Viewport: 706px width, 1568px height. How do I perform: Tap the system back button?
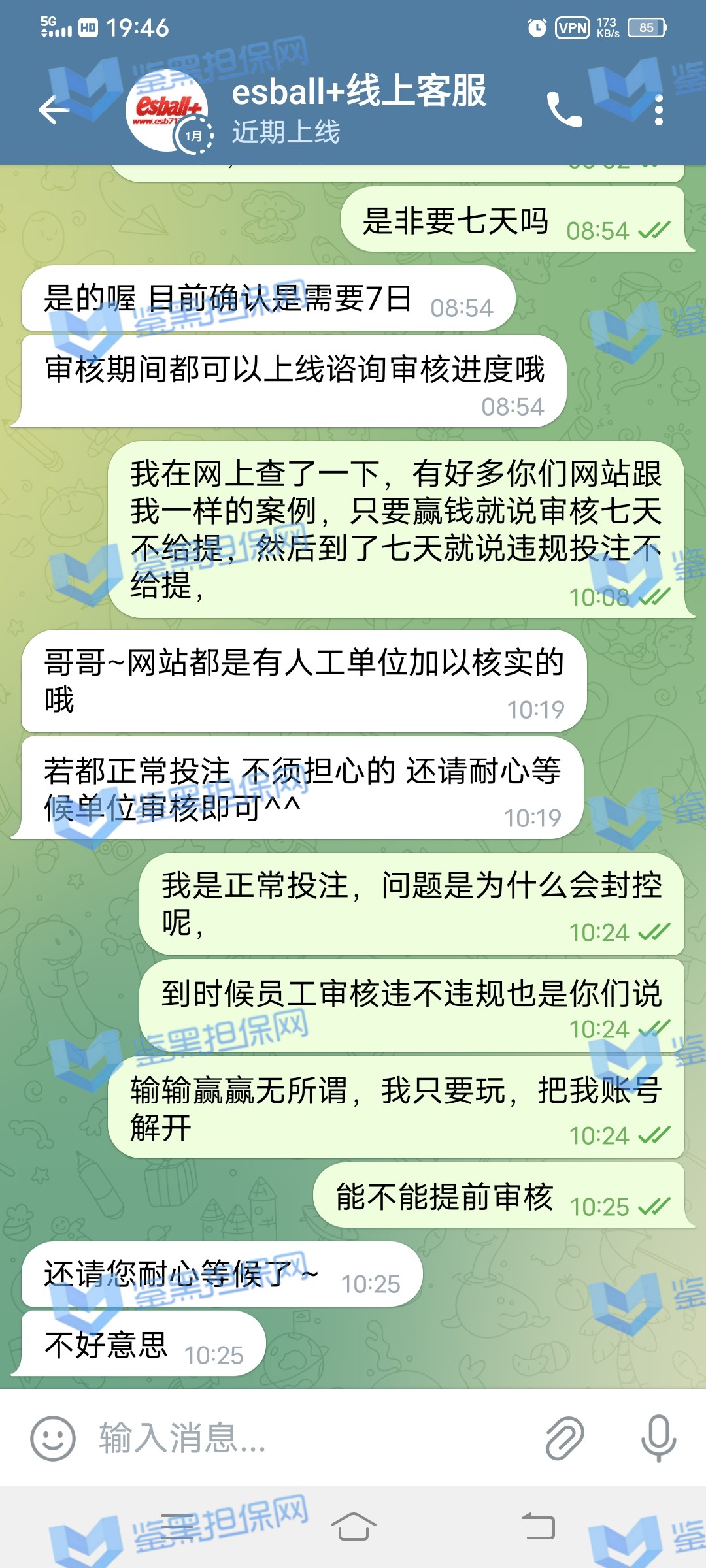coord(538,1527)
